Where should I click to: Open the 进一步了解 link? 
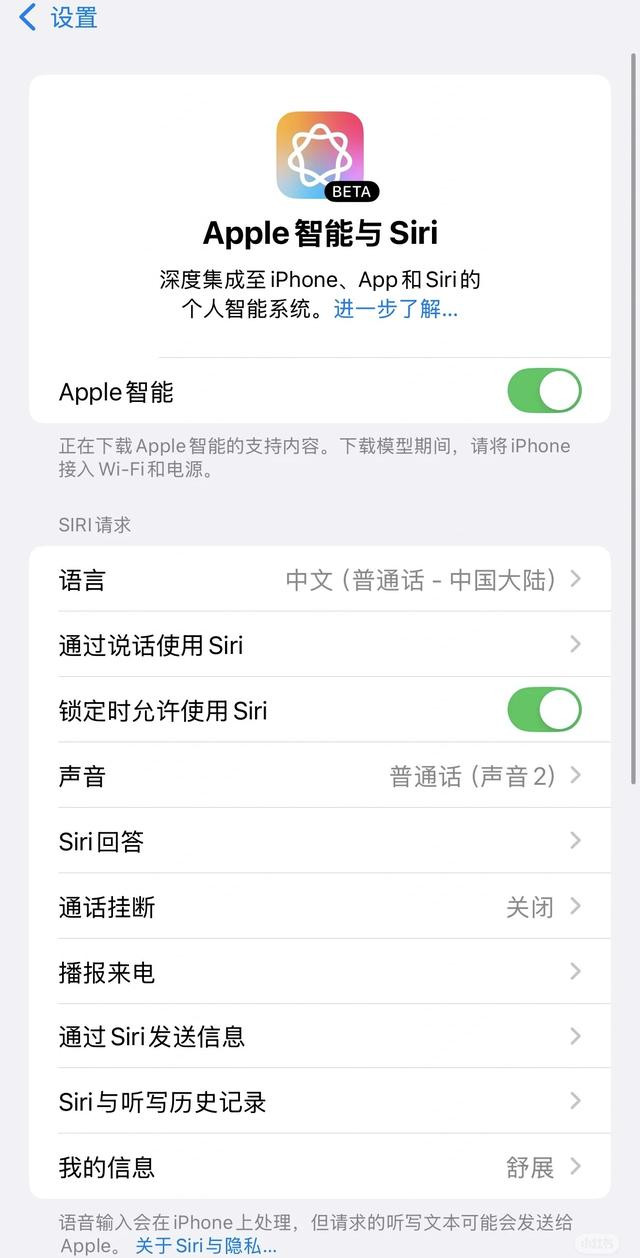[x=395, y=309]
